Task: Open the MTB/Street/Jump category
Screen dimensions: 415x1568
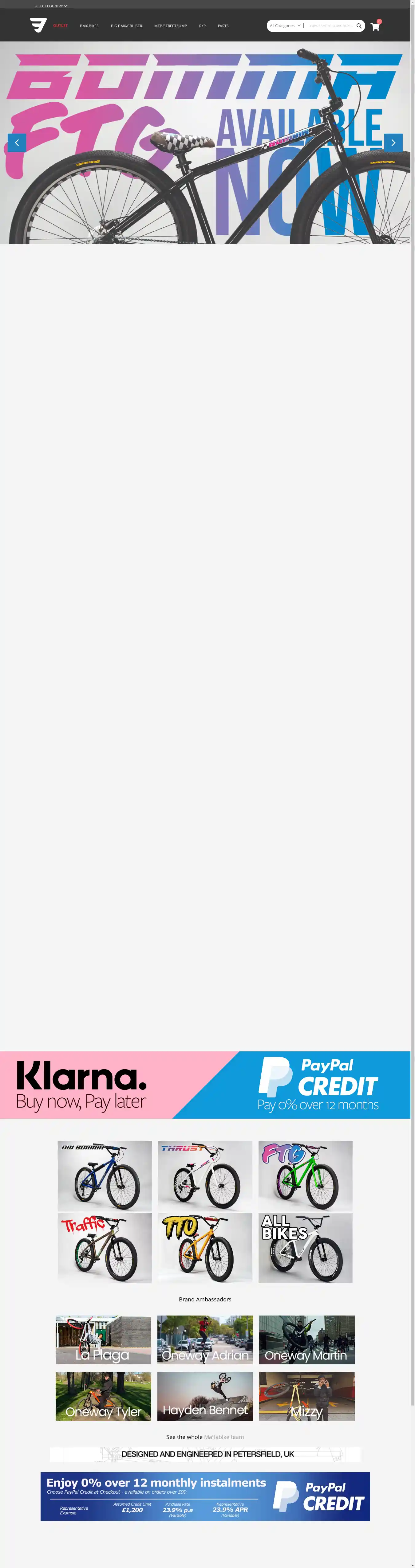Action: click(x=171, y=26)
